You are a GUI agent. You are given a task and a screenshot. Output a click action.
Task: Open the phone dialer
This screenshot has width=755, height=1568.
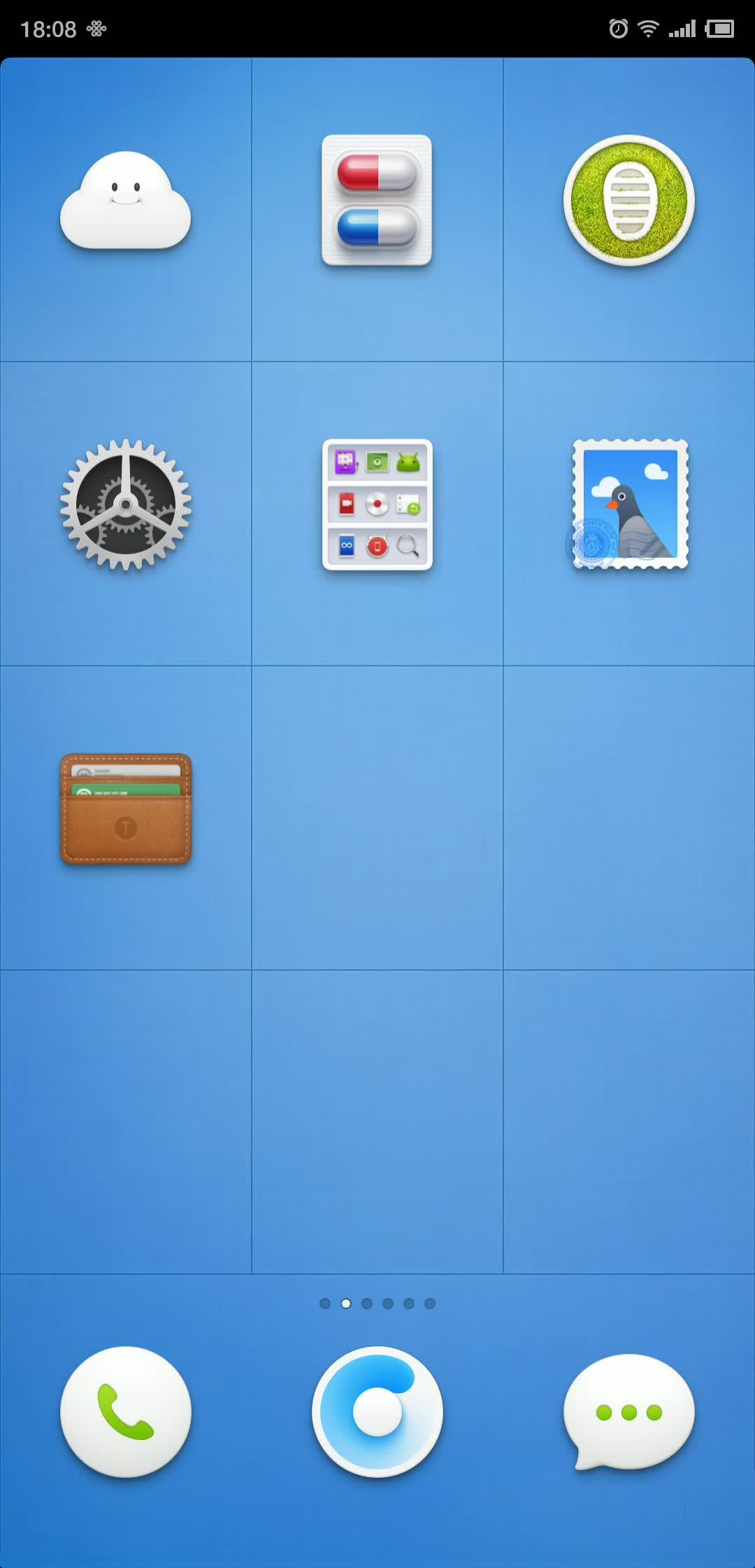coord(126,1412)
